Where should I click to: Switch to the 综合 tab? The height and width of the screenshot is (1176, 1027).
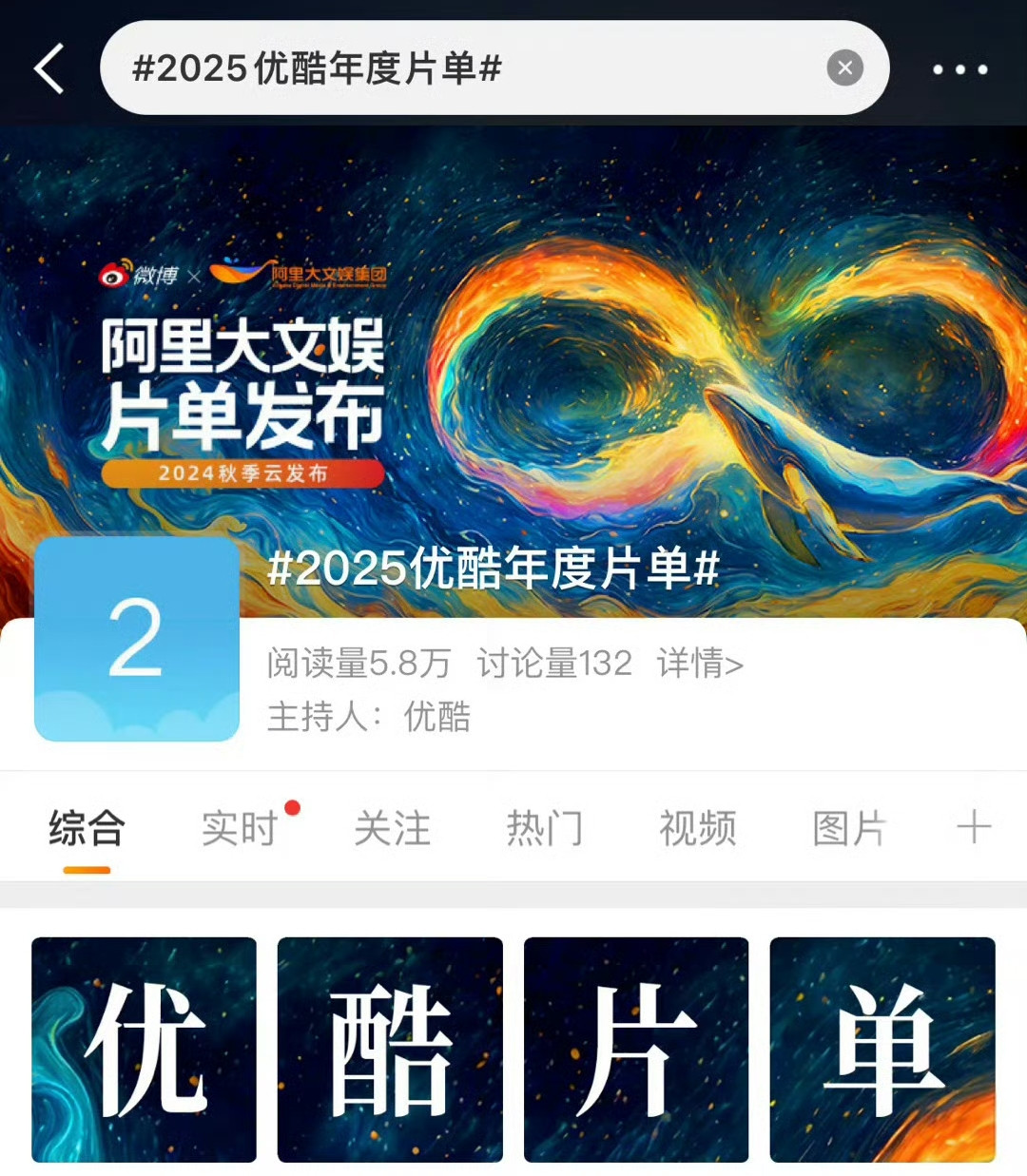pyautogui.click(x=87, y=828)
